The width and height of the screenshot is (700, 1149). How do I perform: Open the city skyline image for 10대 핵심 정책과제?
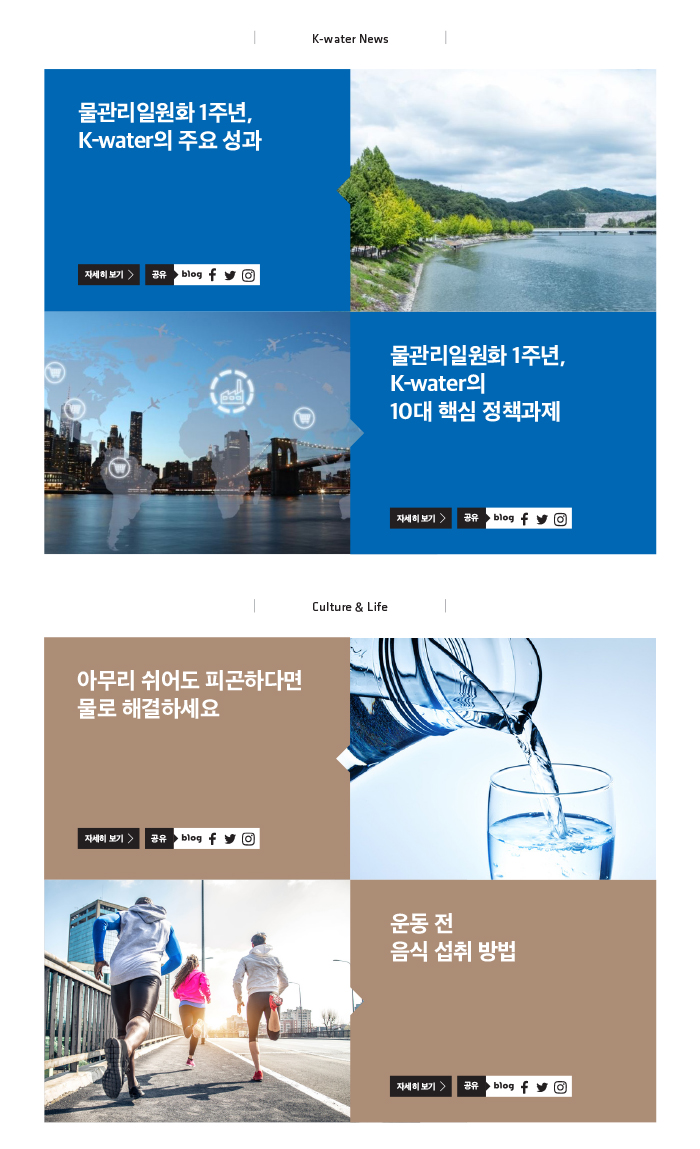click(197, 433)
